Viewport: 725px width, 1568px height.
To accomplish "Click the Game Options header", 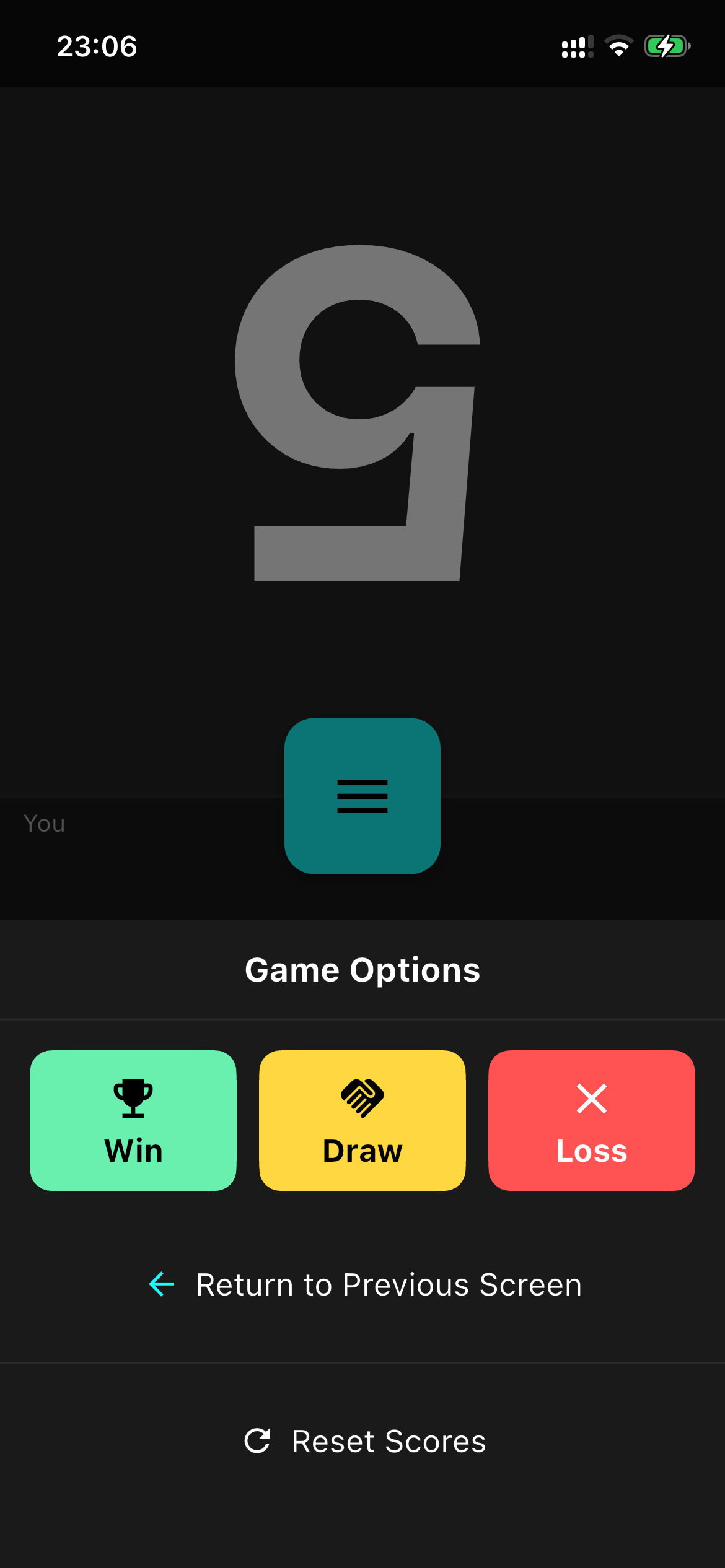I will (362, 969).
